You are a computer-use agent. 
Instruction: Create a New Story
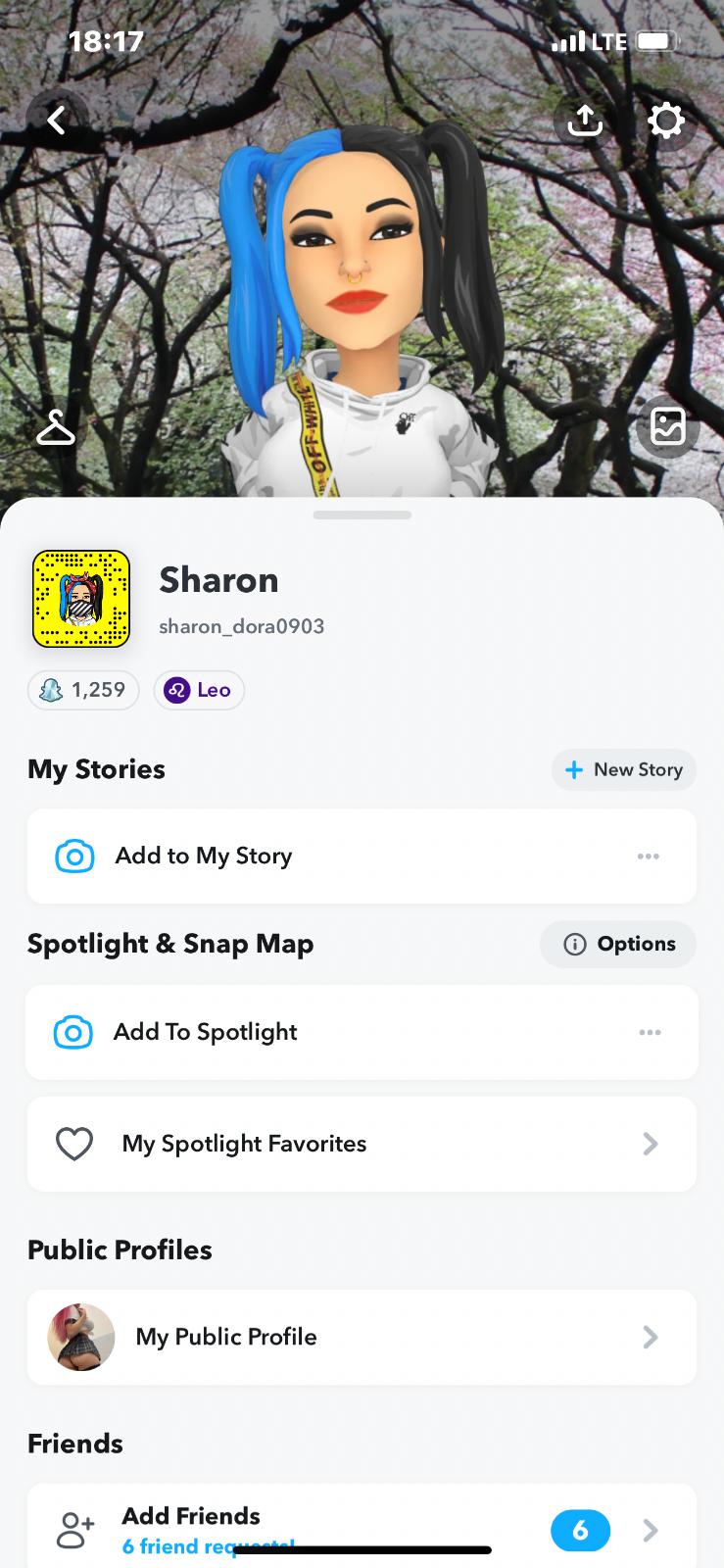624,769
